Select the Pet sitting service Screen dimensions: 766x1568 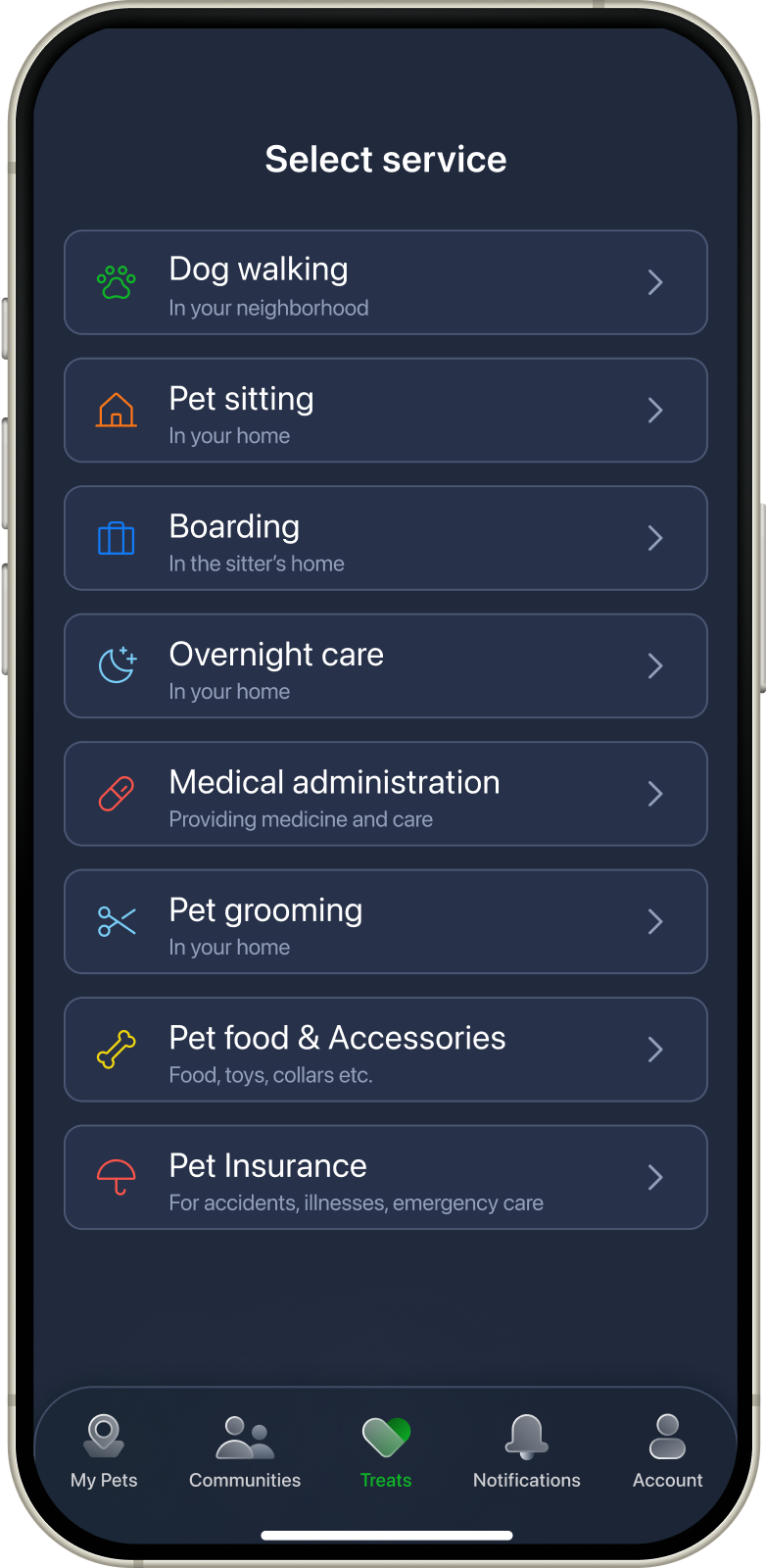click(x=385, y=410)
